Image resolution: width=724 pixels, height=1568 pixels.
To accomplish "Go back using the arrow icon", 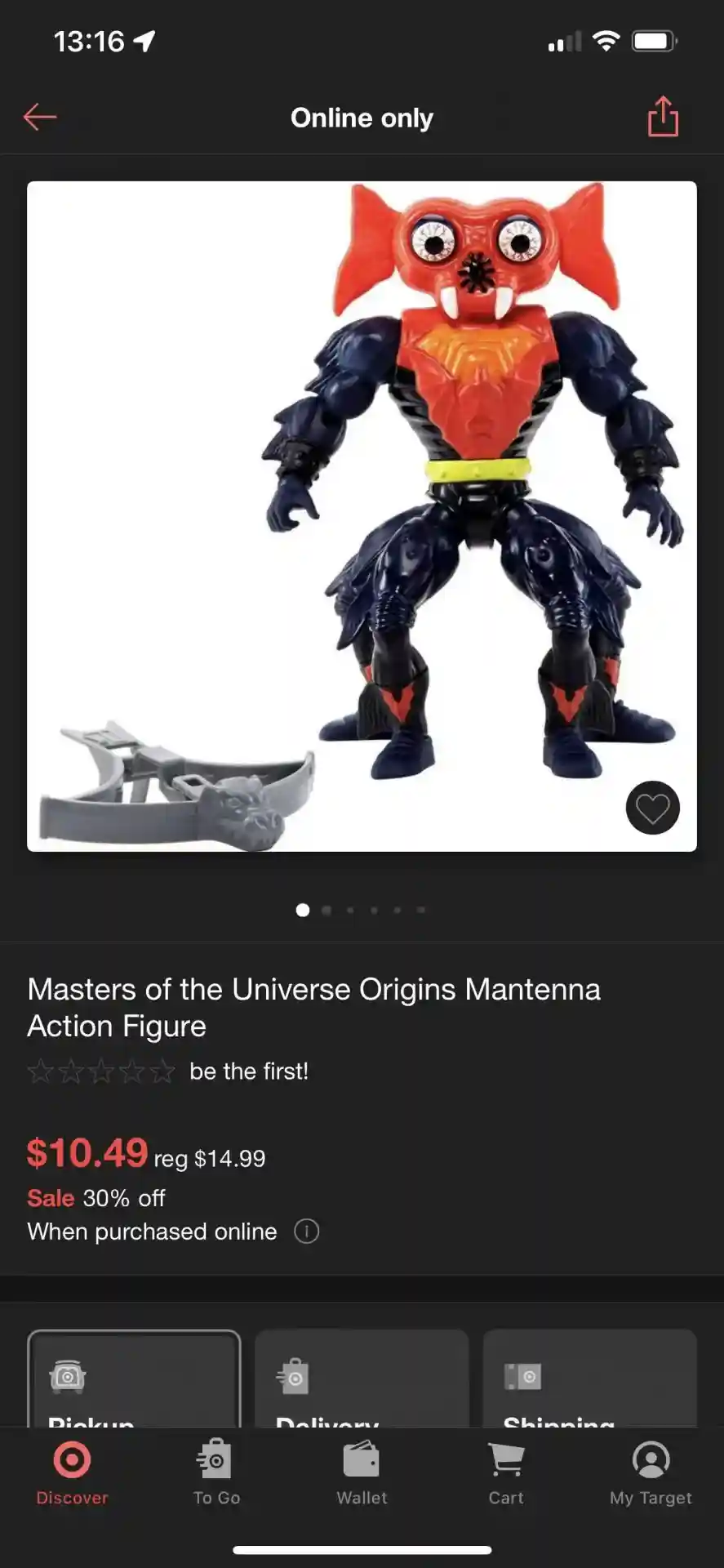I will tap(39, 118).
